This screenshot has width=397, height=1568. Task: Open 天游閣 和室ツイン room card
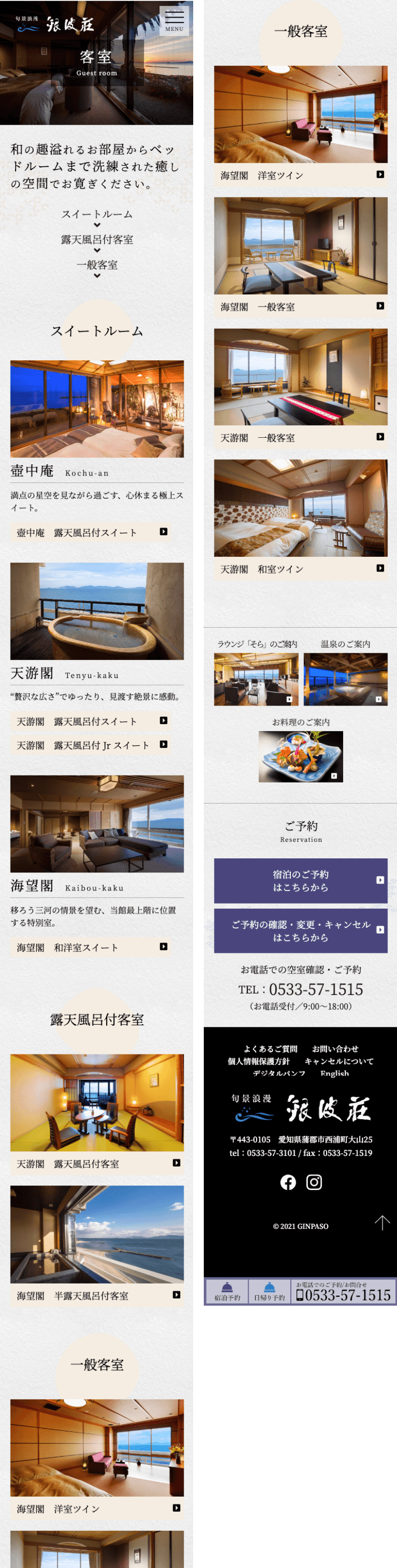[x=300, y=519]
